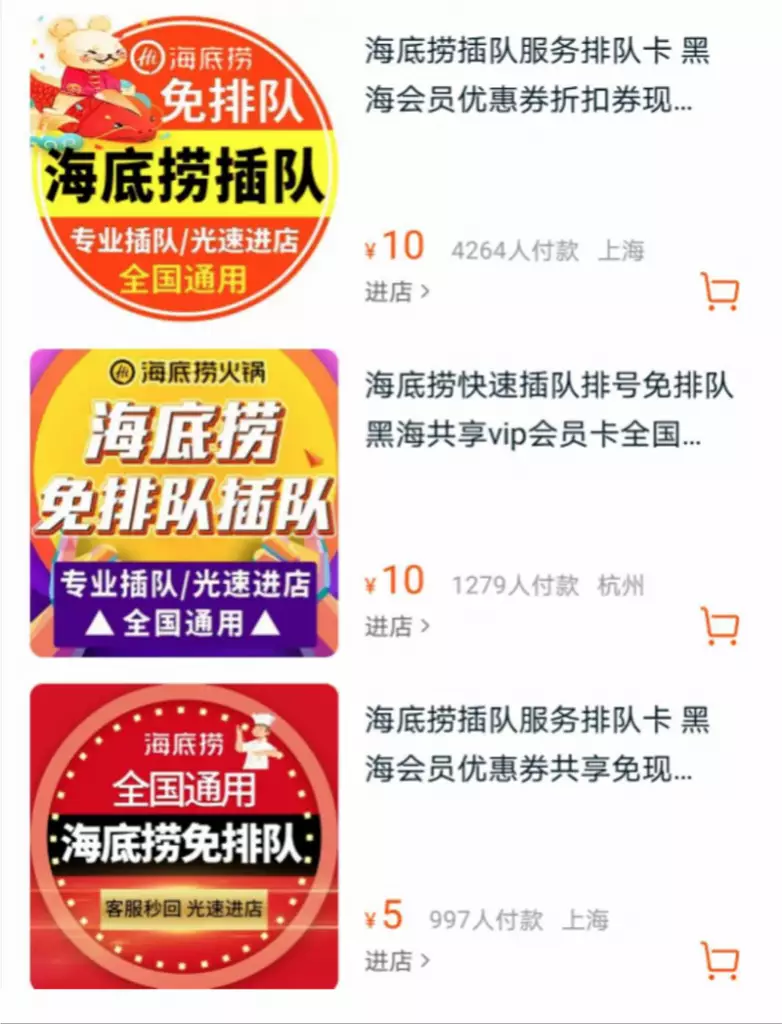The image size is (782, 1024).
Task: Open the ¥5 海底捞免排队 product image
Action: point(184,836)
